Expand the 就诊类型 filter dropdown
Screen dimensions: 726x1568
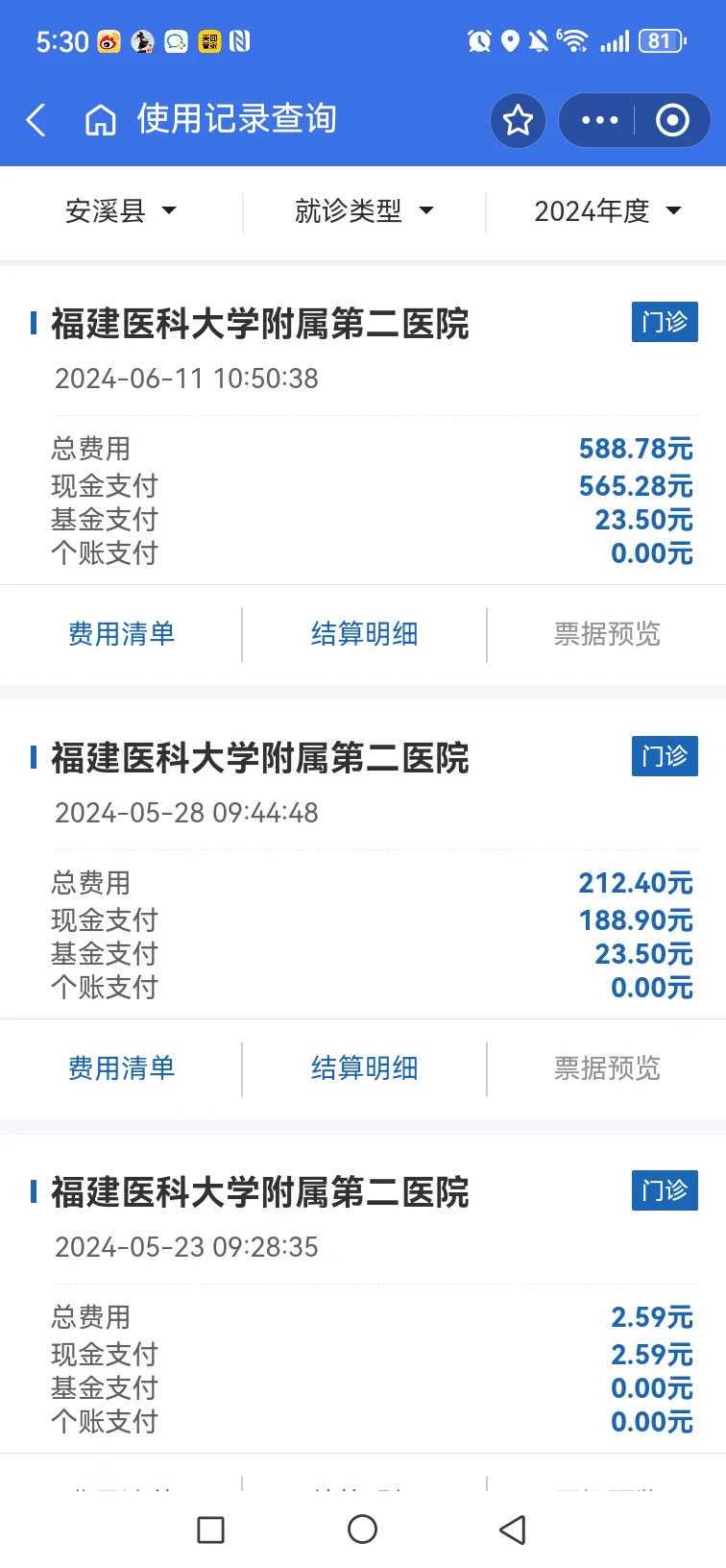pos(362,211)
